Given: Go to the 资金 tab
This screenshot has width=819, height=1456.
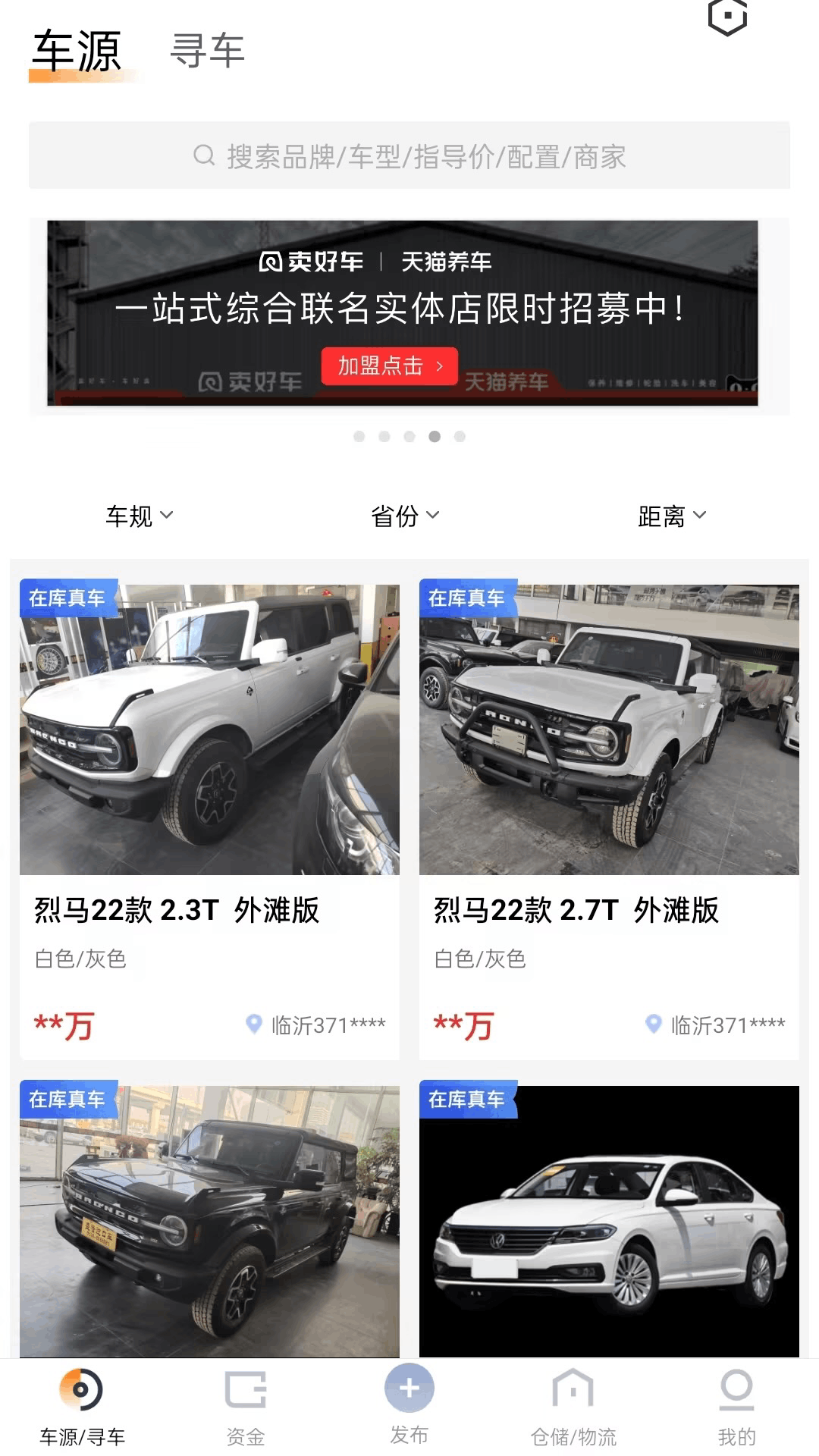Looking at the screenshot, I should [246, 1407].
